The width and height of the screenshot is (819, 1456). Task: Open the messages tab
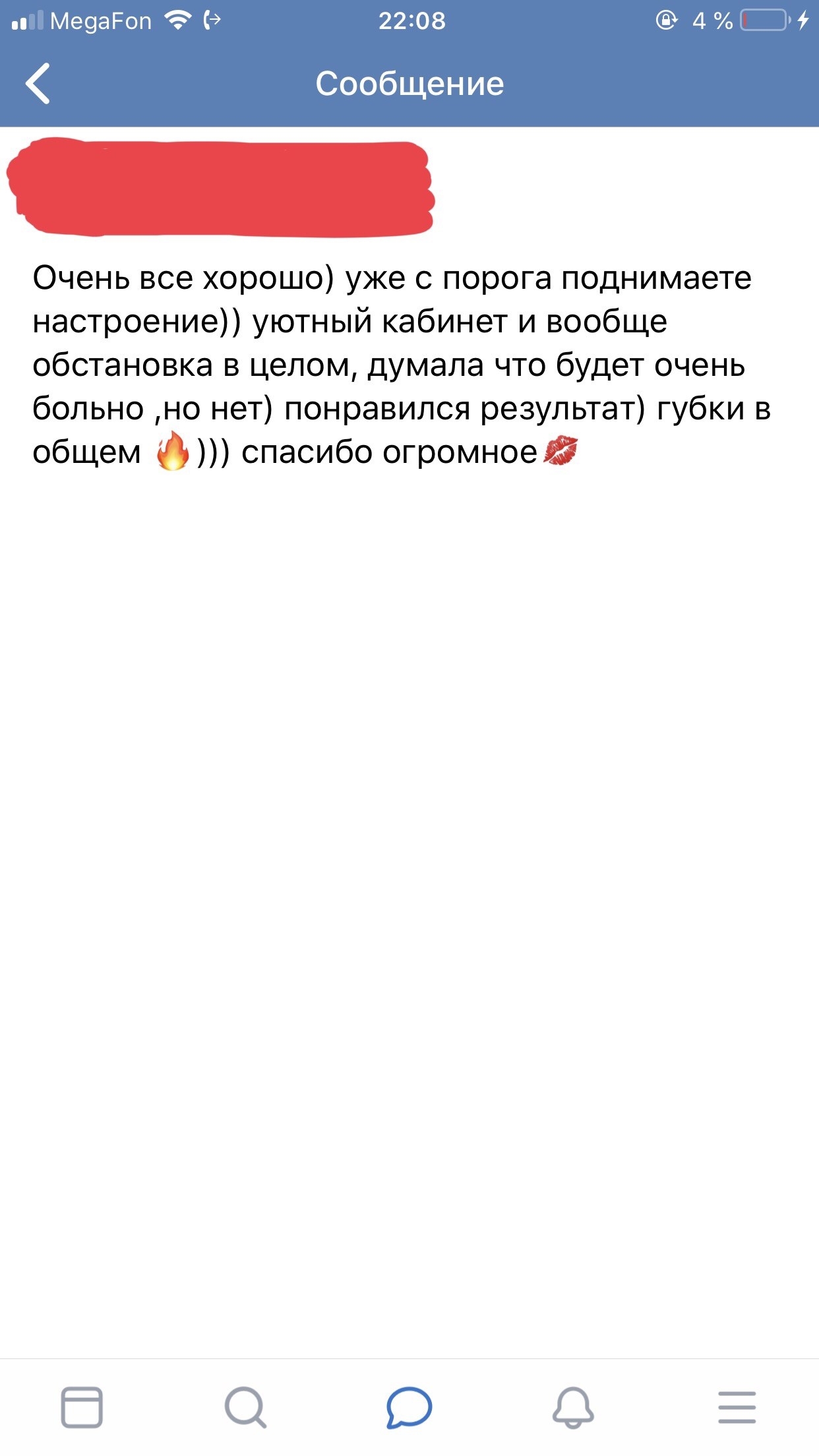[x=409, y=1407]
